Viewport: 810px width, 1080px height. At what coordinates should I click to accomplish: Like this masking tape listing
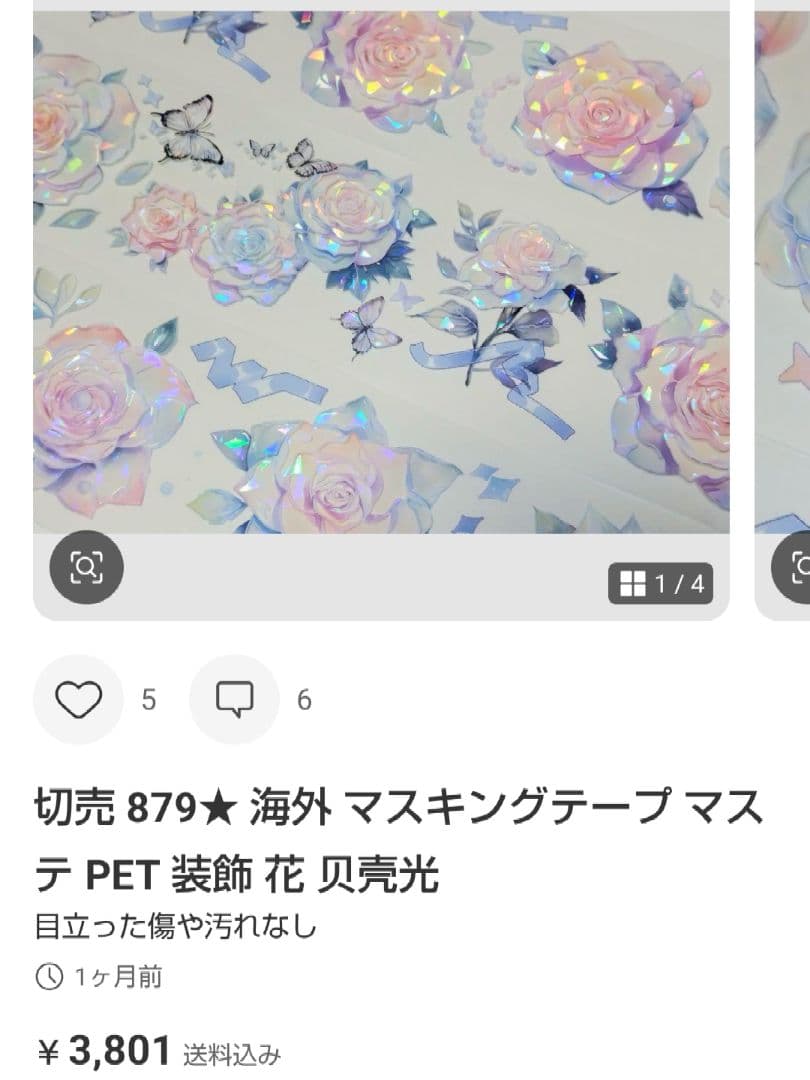[x=78, y=700]
